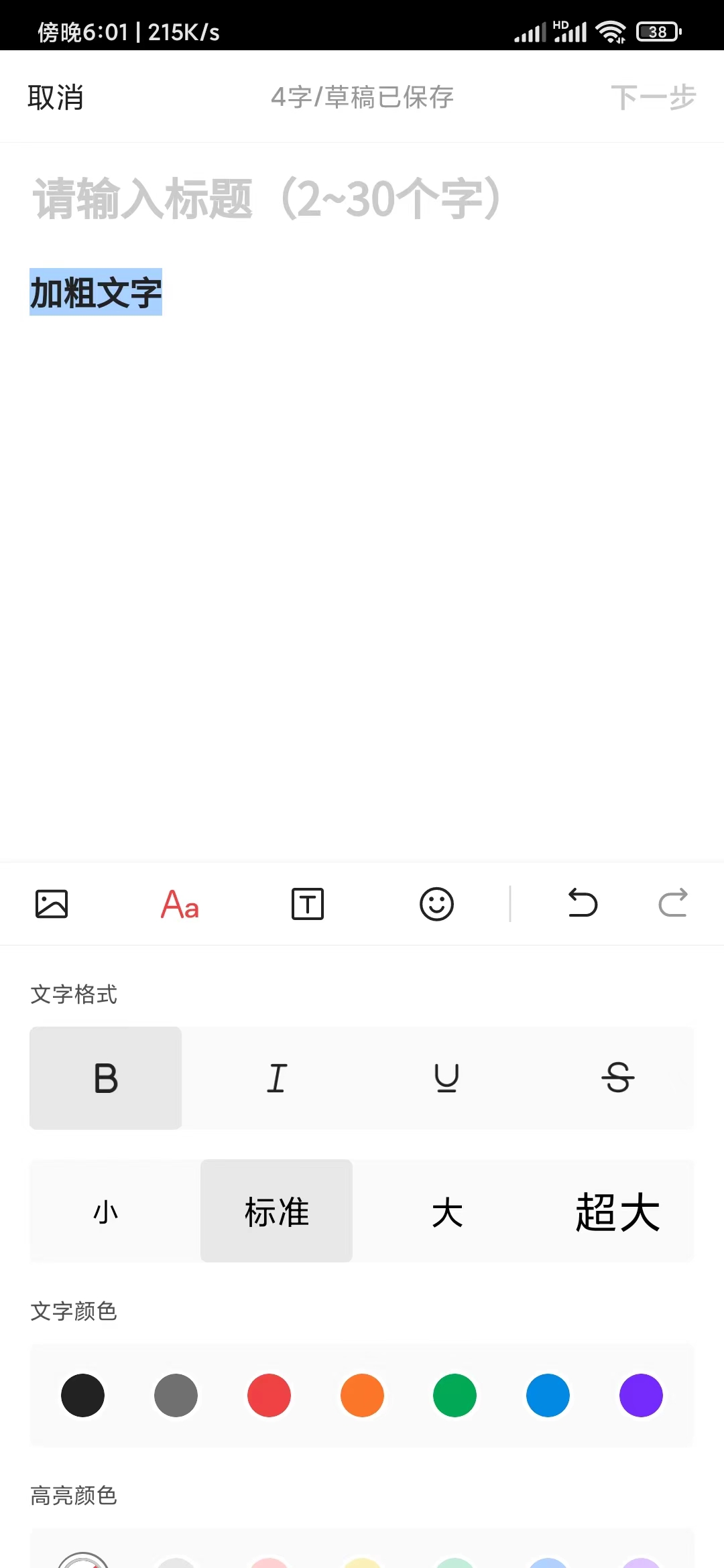This screenshot has height=1568, width=724.
Task: Select the highlighted 加粗文字 text
Action: 95,291
